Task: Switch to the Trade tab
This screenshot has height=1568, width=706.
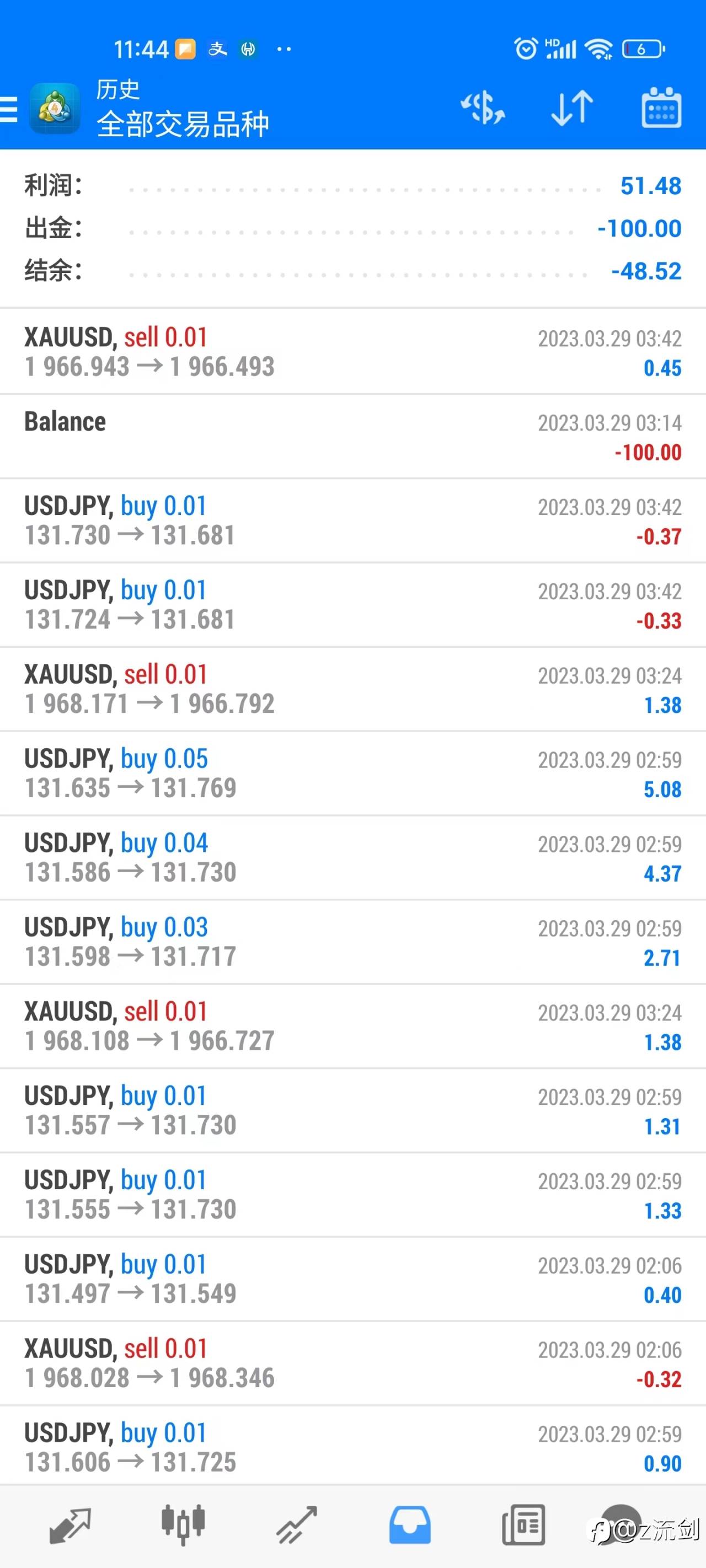Action: (x=297, y=1526)
